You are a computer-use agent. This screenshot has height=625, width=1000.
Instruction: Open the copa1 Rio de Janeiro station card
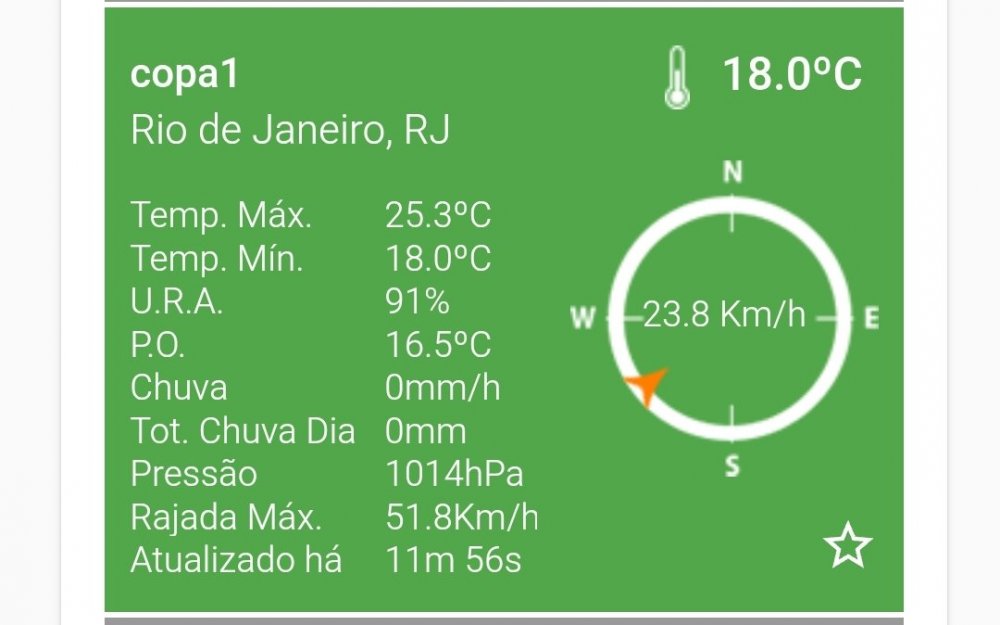click(290, 103)
